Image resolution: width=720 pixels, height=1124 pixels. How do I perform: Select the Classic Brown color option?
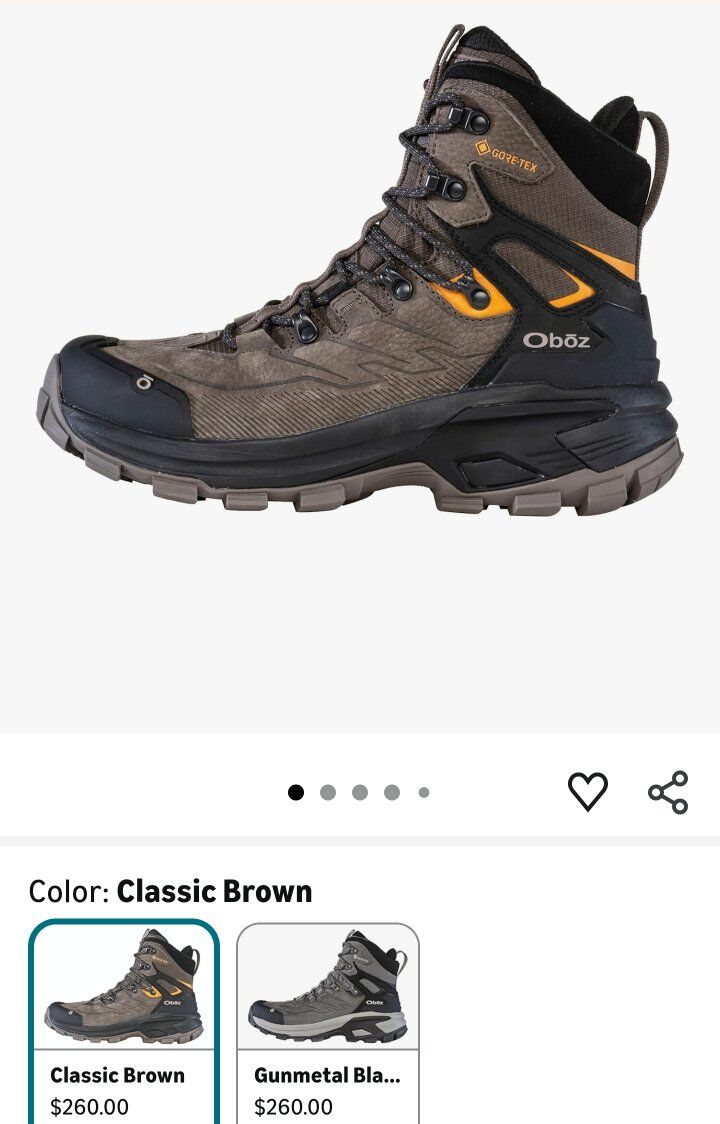tap(124, 1022)
